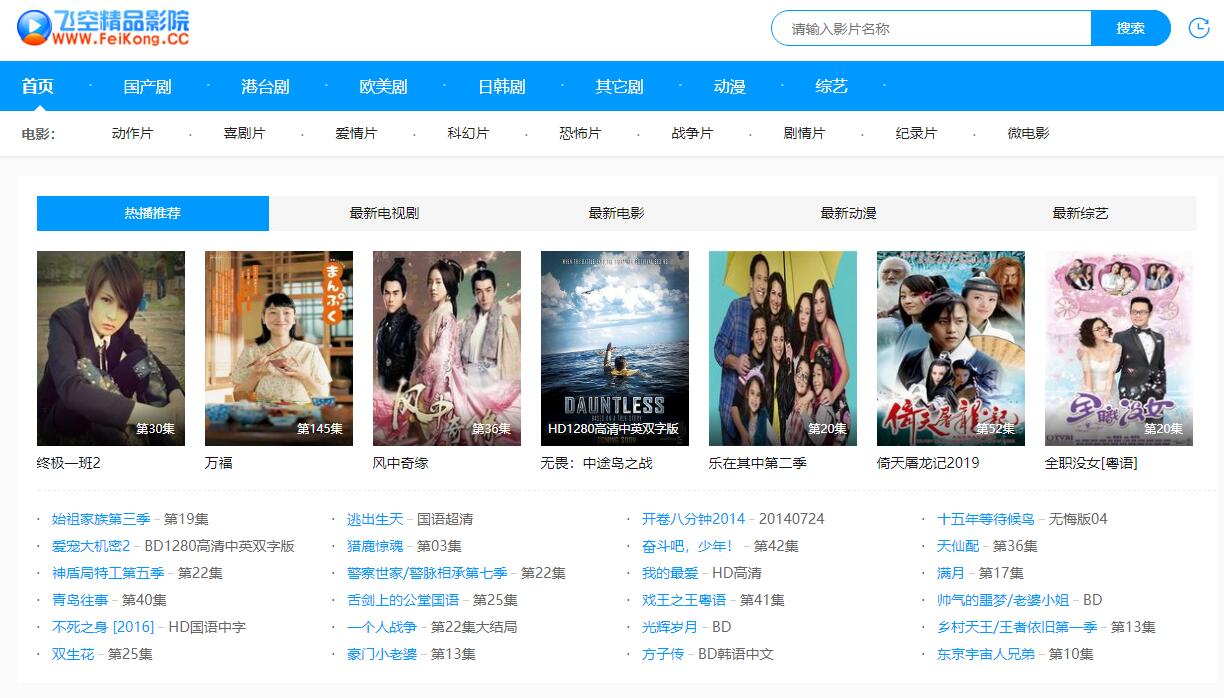1224x698 pixels.
Task: Open 倚天屠龙记2019 series card
Action: tap(951, 348)
